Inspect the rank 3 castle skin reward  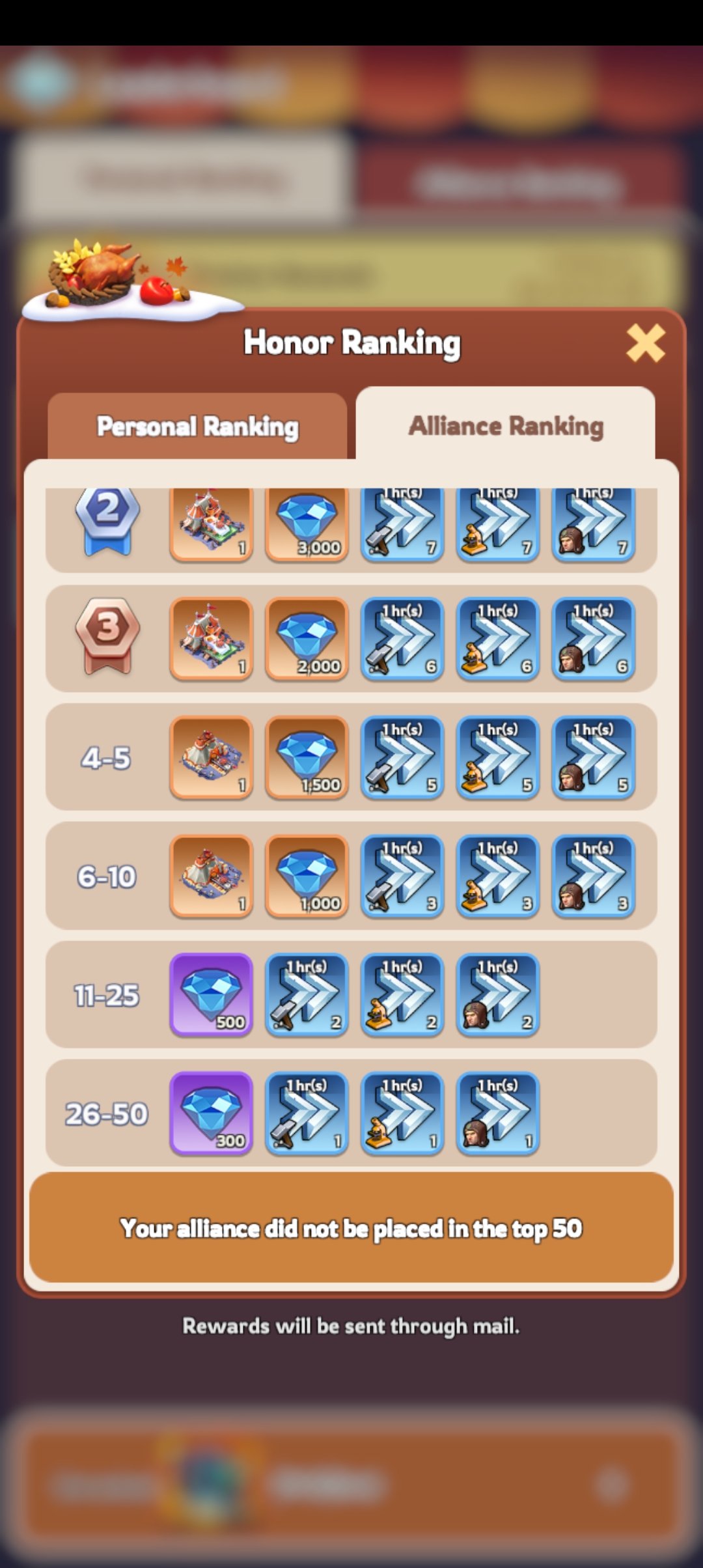211,639
